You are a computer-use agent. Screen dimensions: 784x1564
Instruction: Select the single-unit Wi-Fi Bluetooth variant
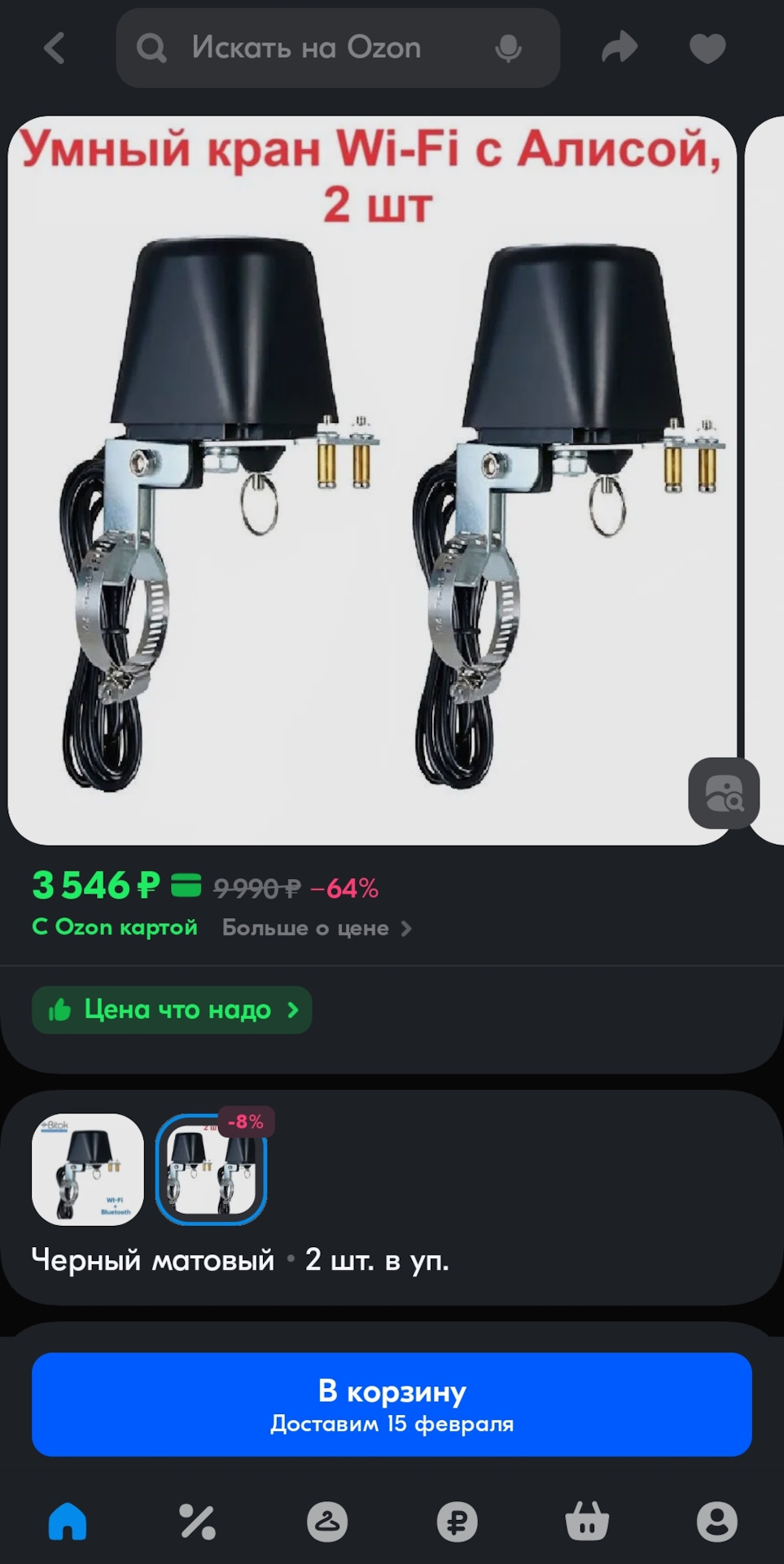coord(88,1169)
